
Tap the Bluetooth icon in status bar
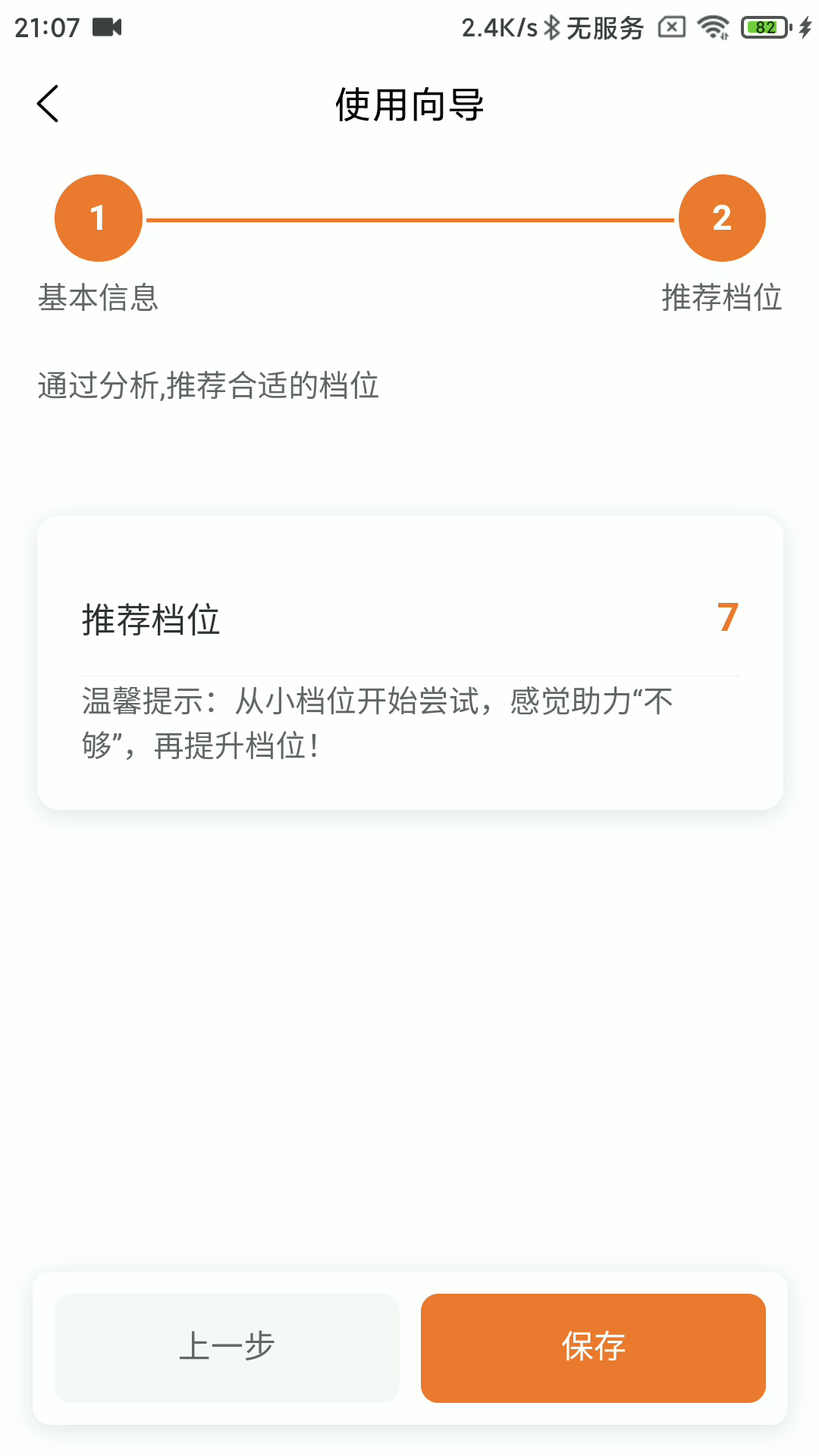point(553,25)
